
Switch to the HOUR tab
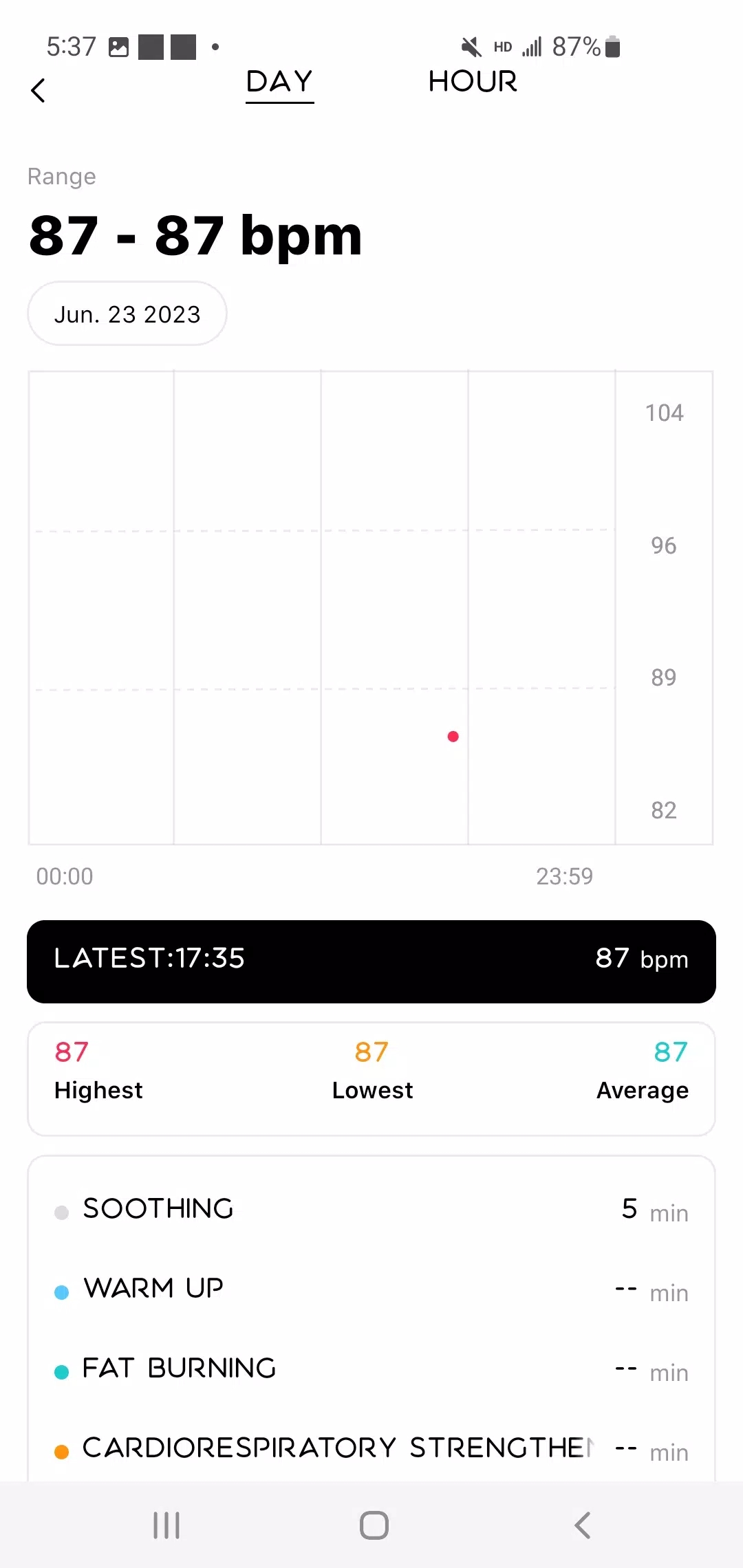473,82
